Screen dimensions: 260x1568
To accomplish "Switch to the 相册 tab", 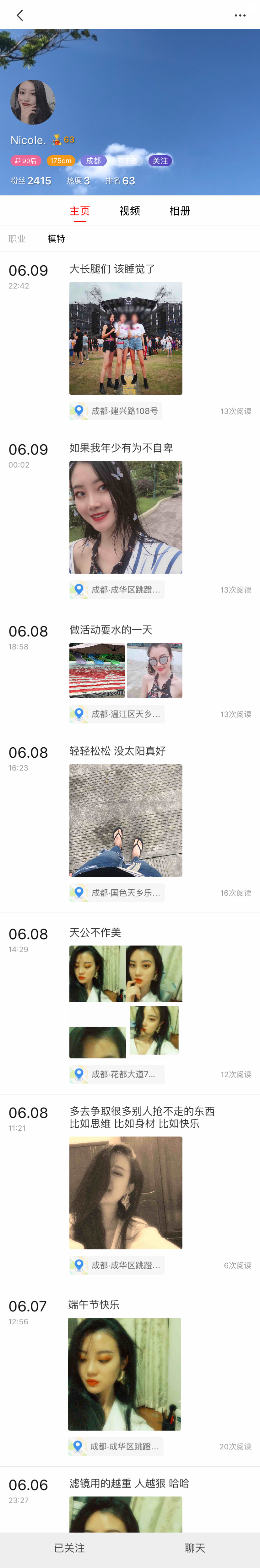I will point(180,211).
